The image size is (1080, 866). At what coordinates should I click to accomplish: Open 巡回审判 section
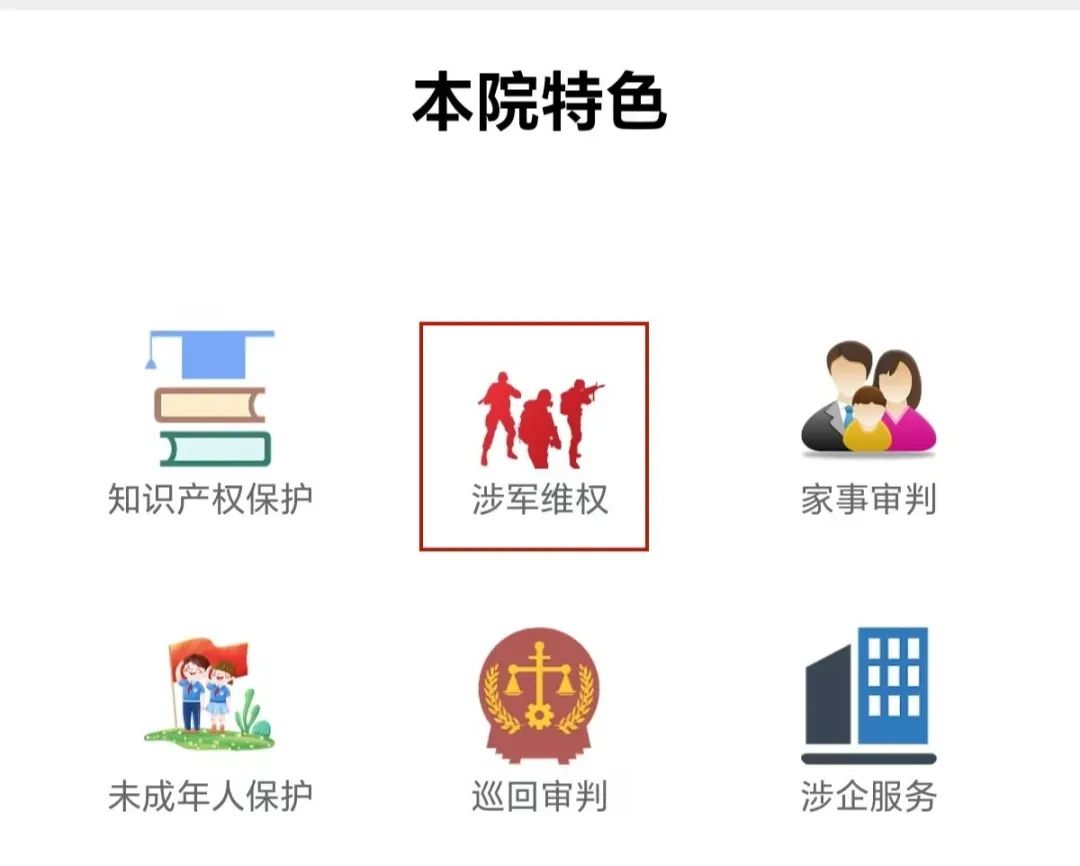pyautogui.click(x=539, y=720)
